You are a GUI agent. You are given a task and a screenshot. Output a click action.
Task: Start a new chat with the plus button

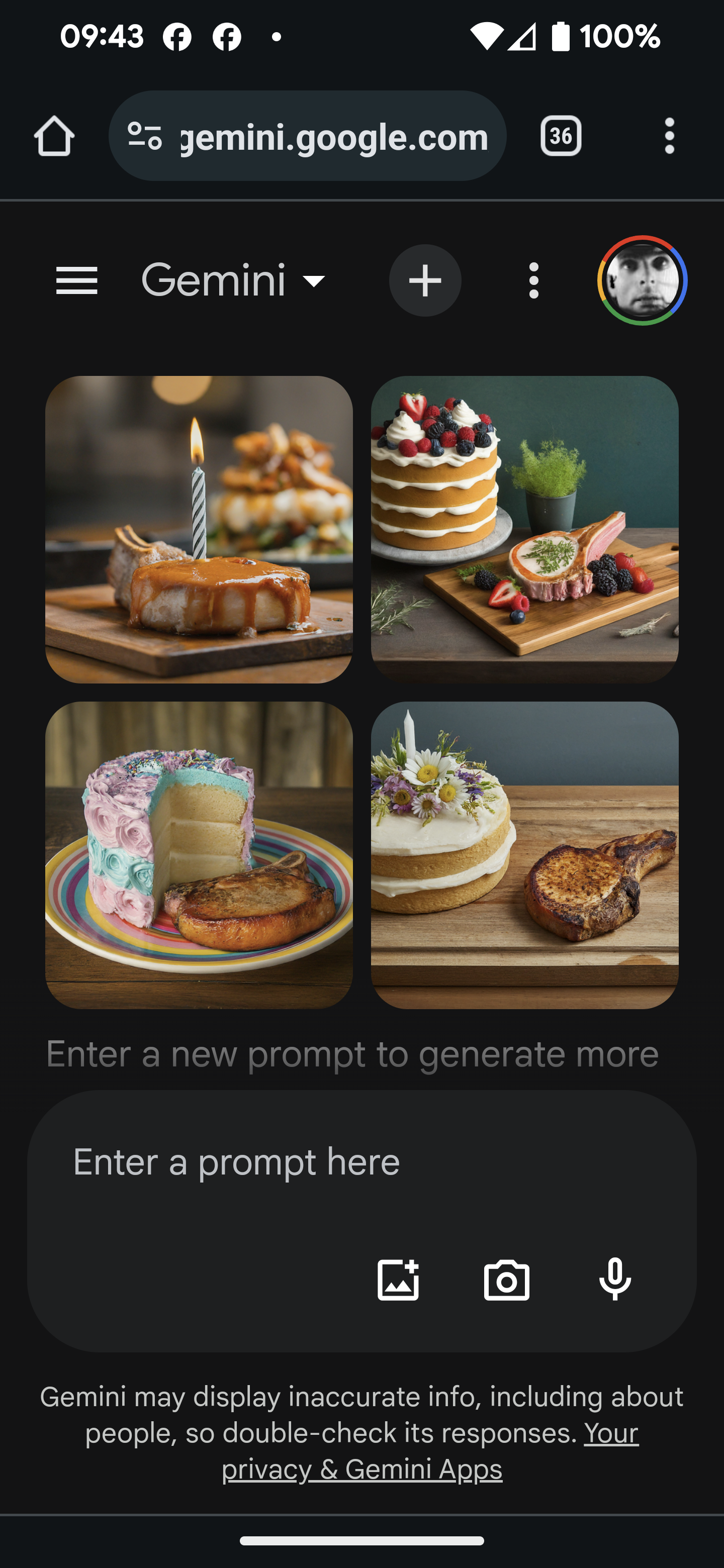(x=425, y=280)
